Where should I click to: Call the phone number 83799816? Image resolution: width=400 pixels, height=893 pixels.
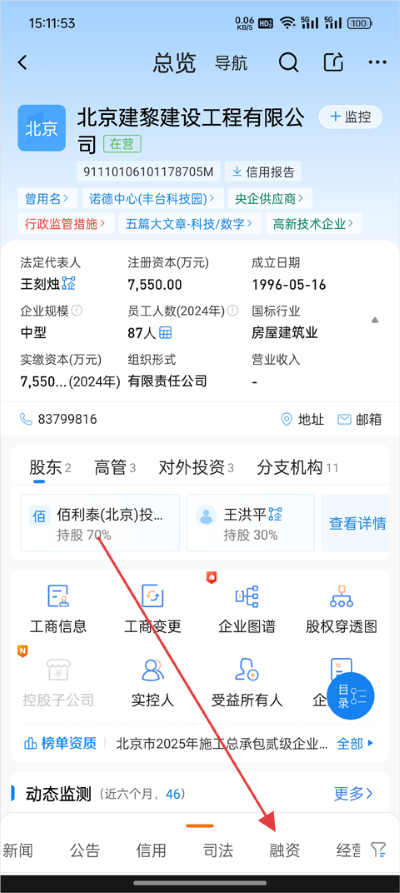(59, 420)
